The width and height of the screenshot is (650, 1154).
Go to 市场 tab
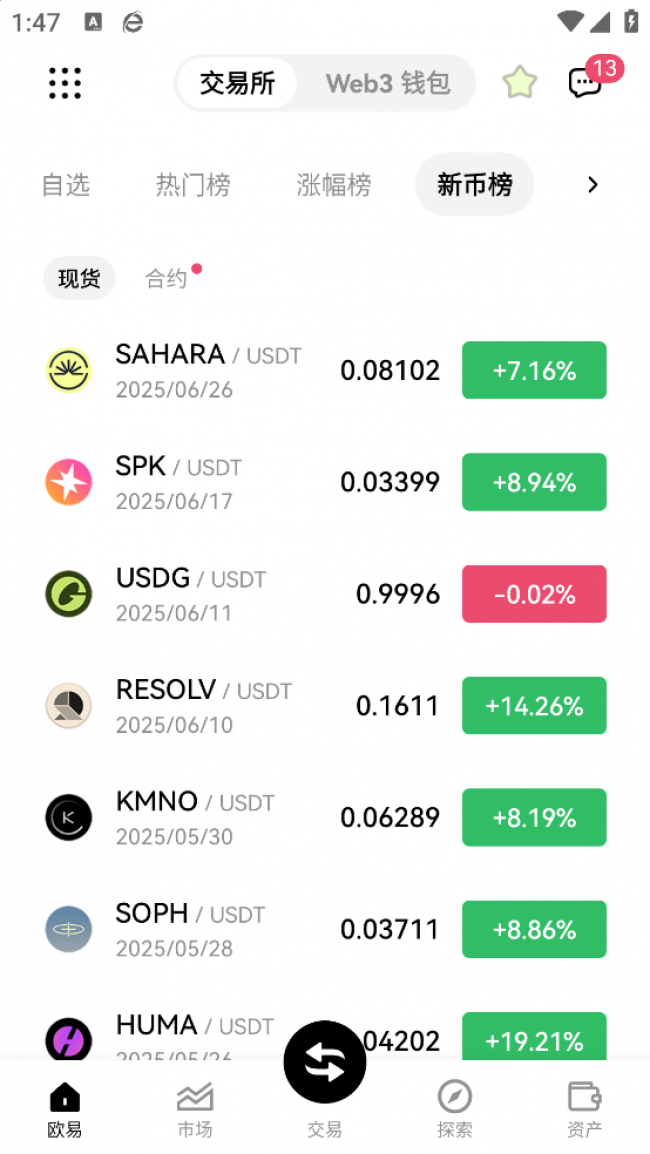pyautogui.click(x=195, y=1110)
